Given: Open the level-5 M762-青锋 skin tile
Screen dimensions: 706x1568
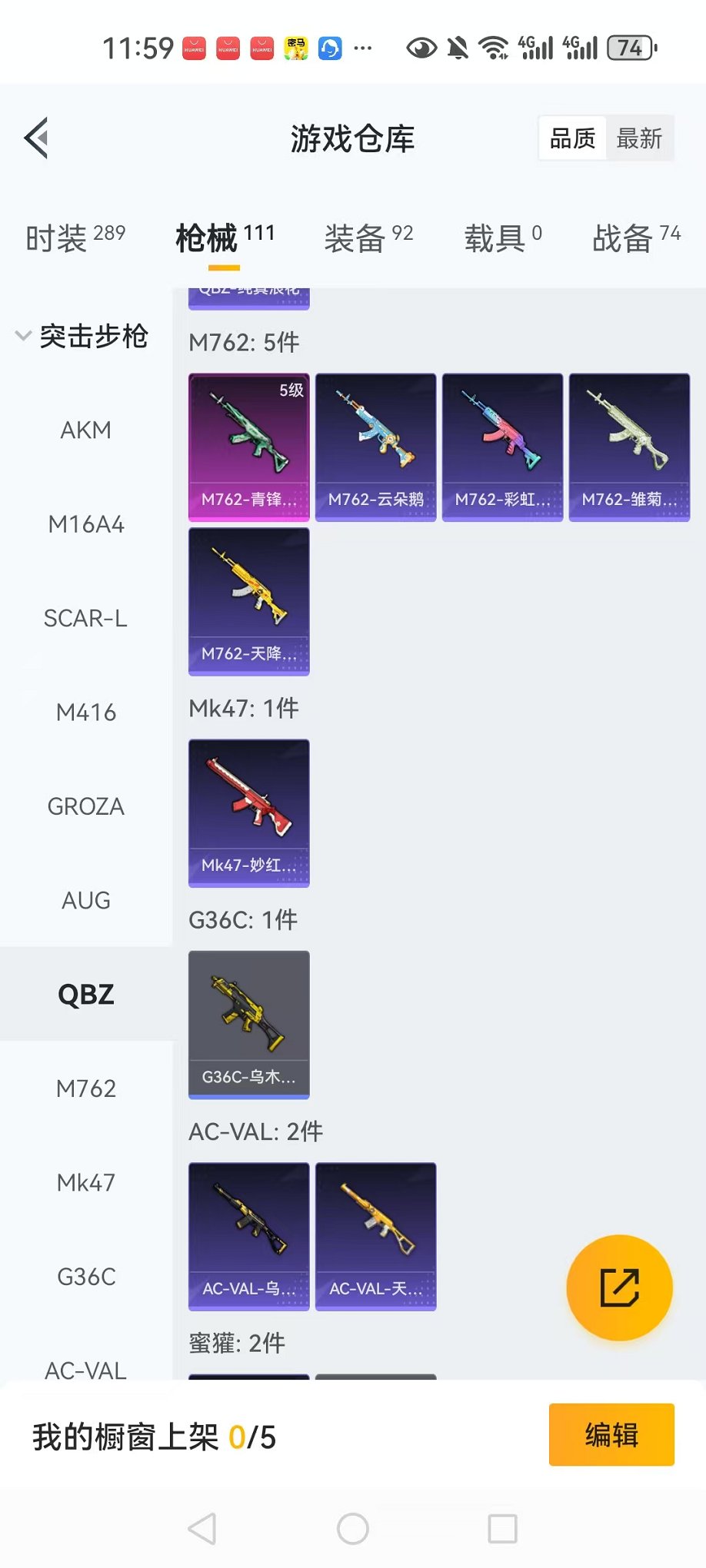Looking at the screenshot, I should click(x=248, y=447).
